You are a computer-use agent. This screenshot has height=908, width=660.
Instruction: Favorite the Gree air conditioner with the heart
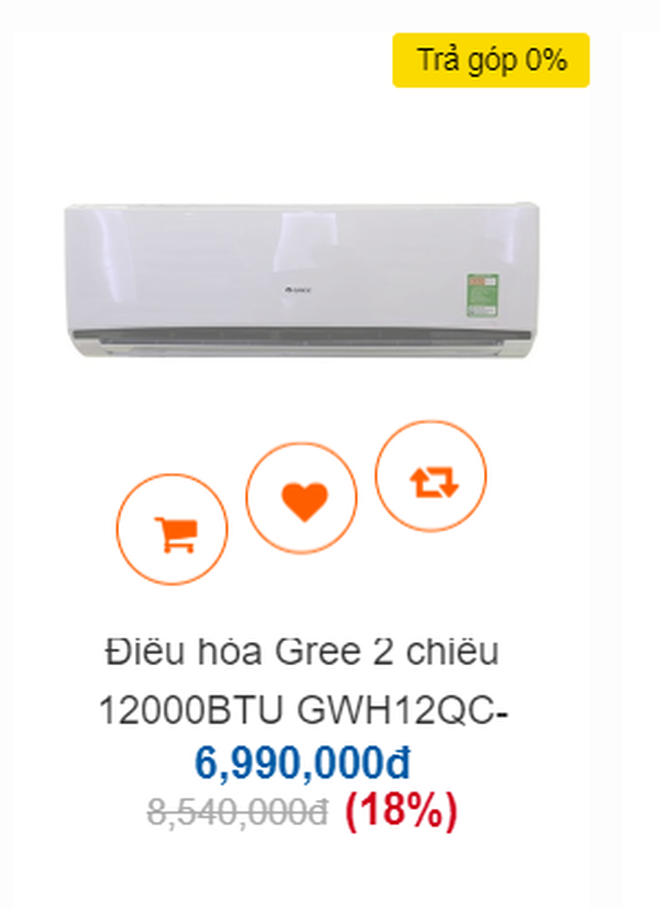[x=302, y=499]
